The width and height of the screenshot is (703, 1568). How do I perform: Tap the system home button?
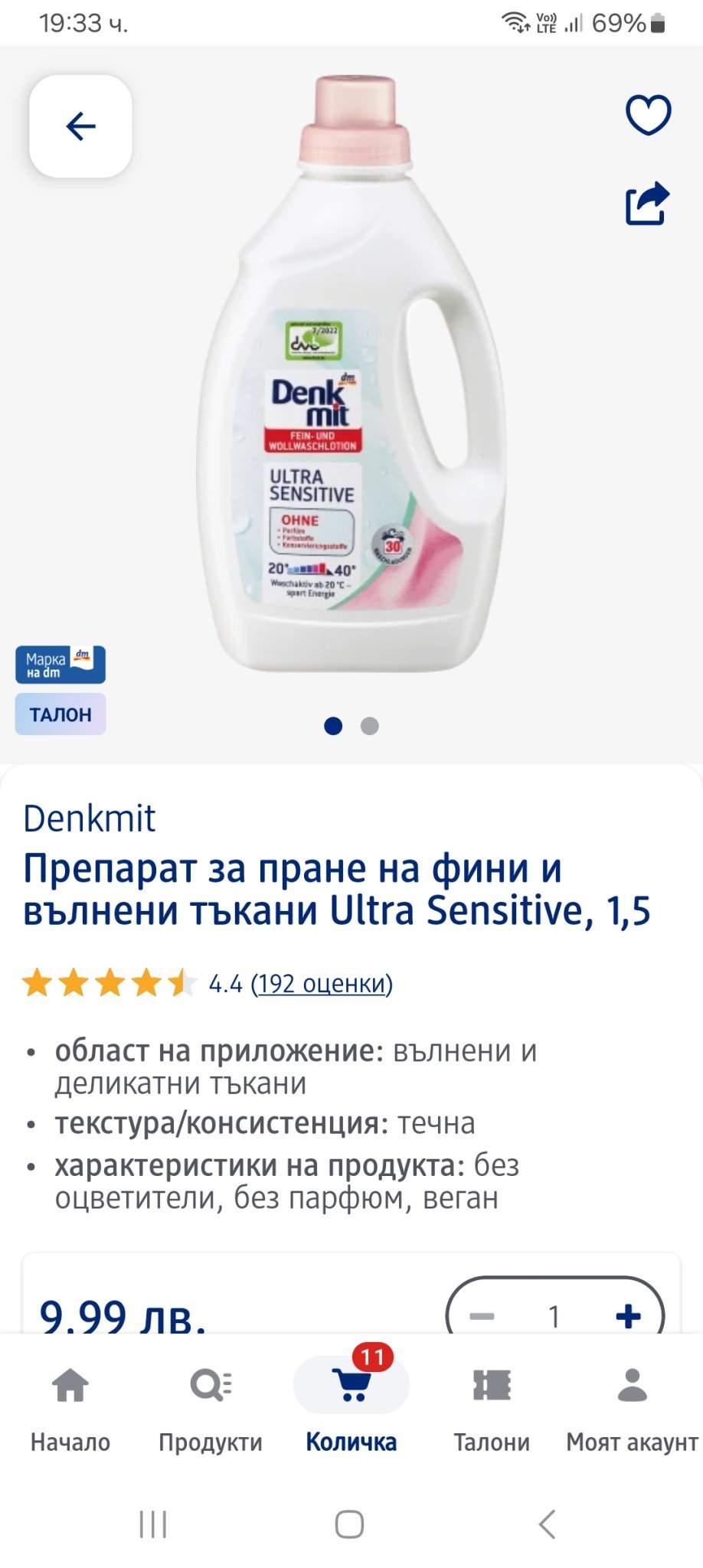pyautogui.click(x=350, y=1524)
